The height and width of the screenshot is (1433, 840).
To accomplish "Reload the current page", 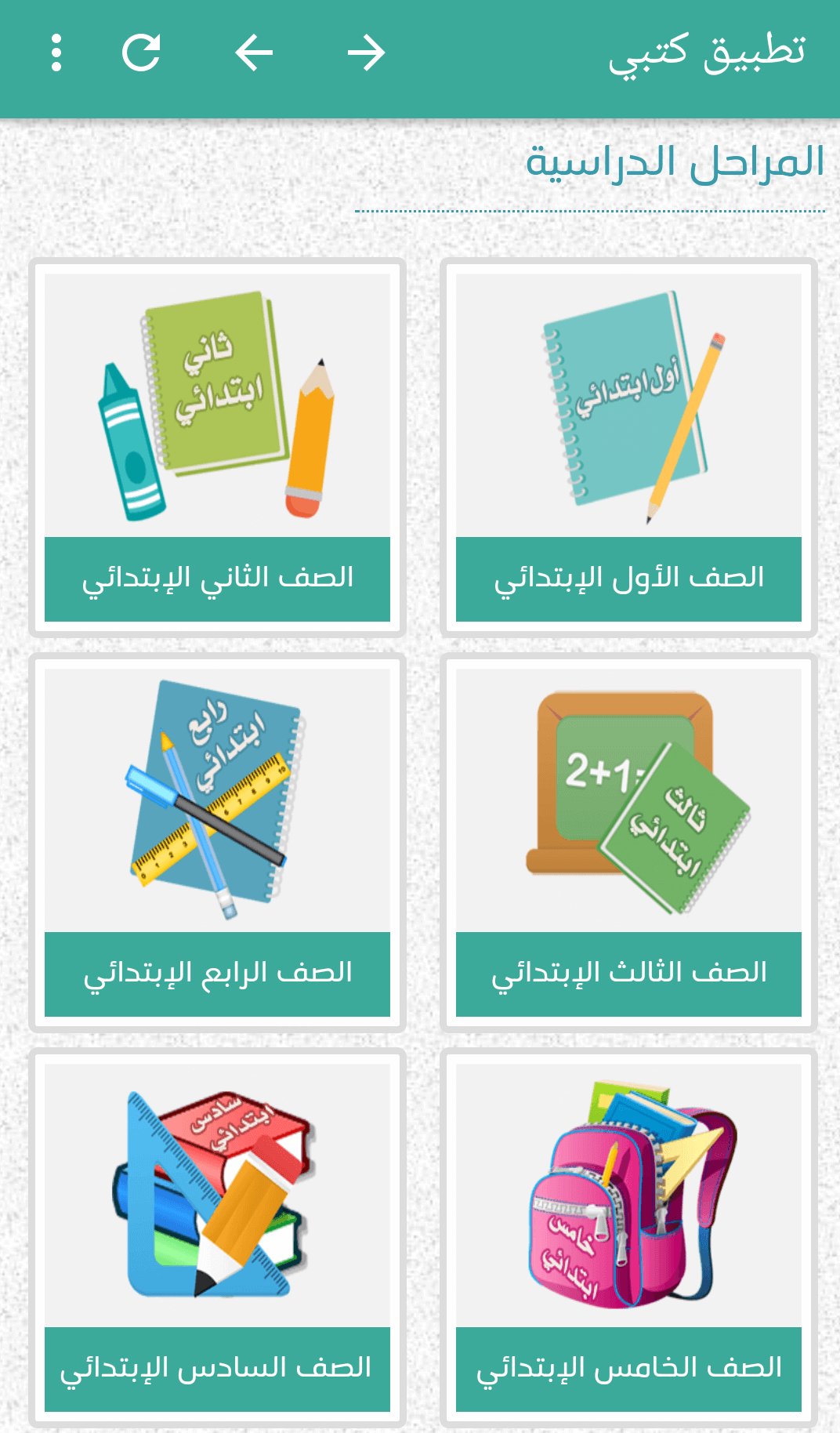I will pyautogui.click(x=142, y=53).
